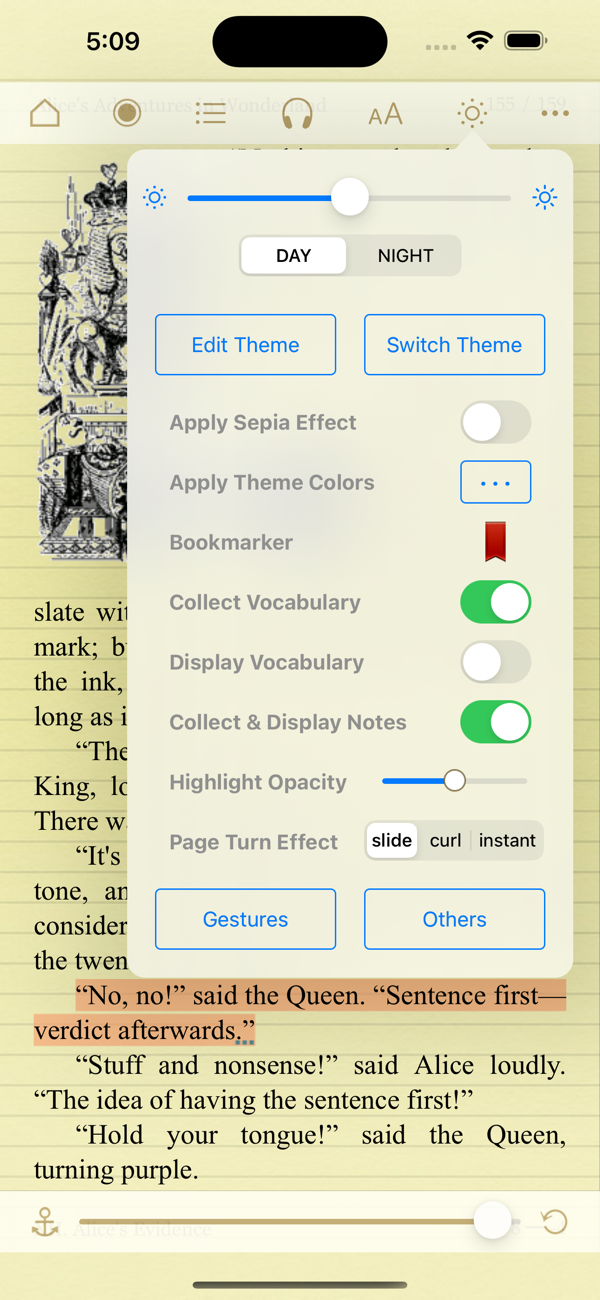Go to the home library icon
This screenshot has width=600, height=1300.
tap(45, 113)
